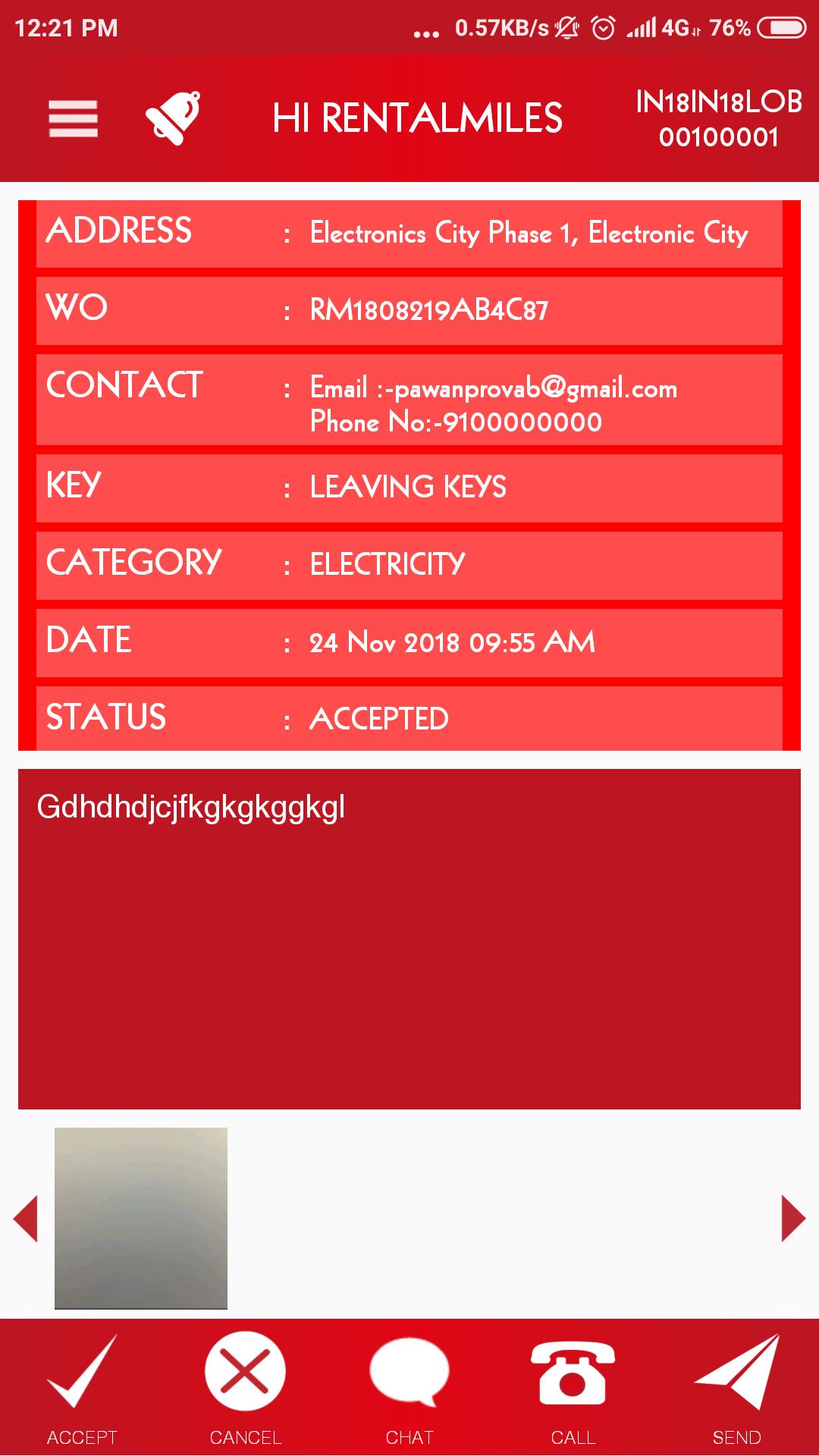Cancel the work order
The image size is (819, 1456).
tap(245, 1389)
